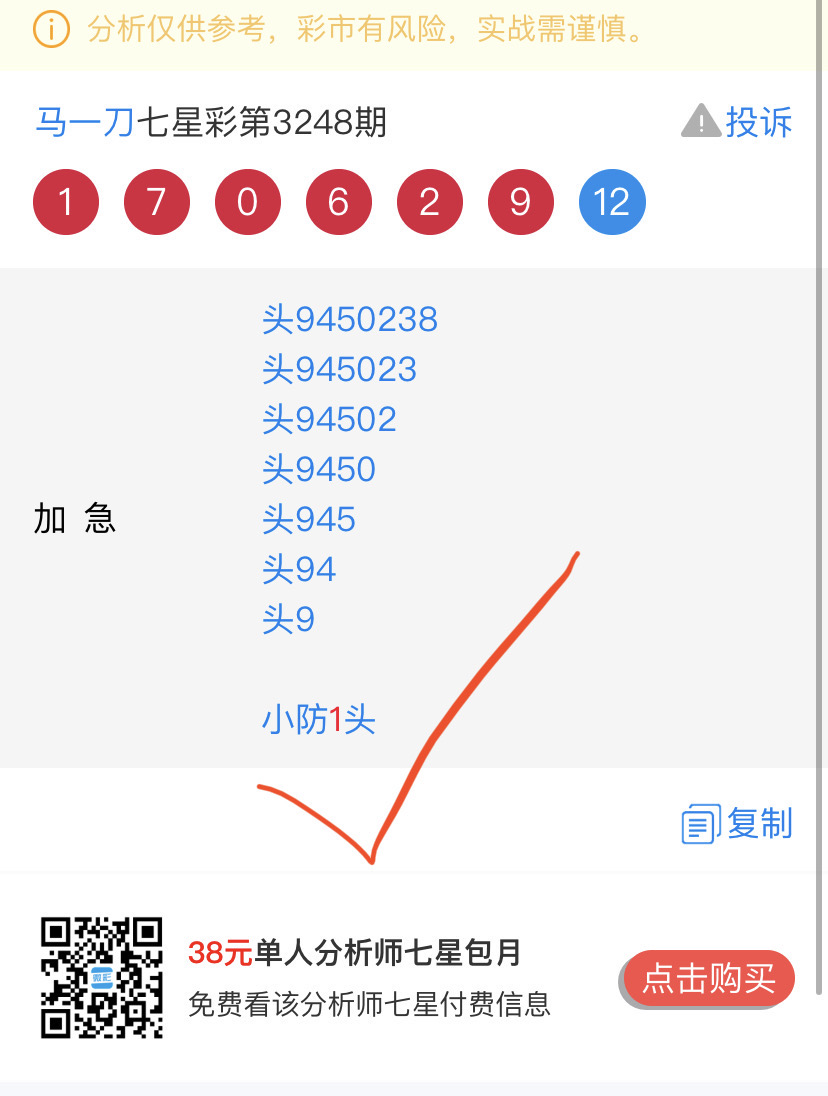Select the red ball numbered 7
The height and width of the screenshot is (1096, 828).
tap(157, 201)
